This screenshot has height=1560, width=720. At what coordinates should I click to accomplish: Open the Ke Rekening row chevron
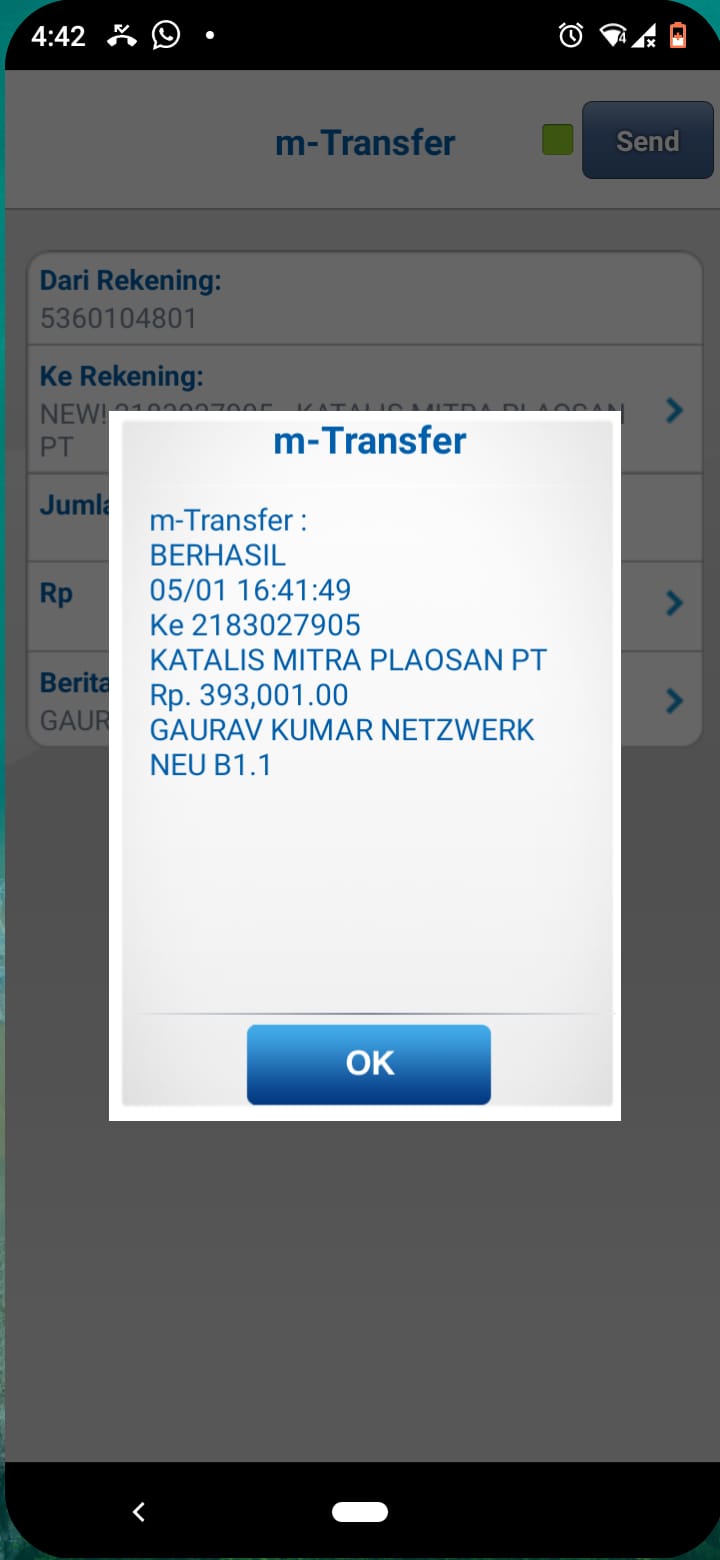point(675,410)
